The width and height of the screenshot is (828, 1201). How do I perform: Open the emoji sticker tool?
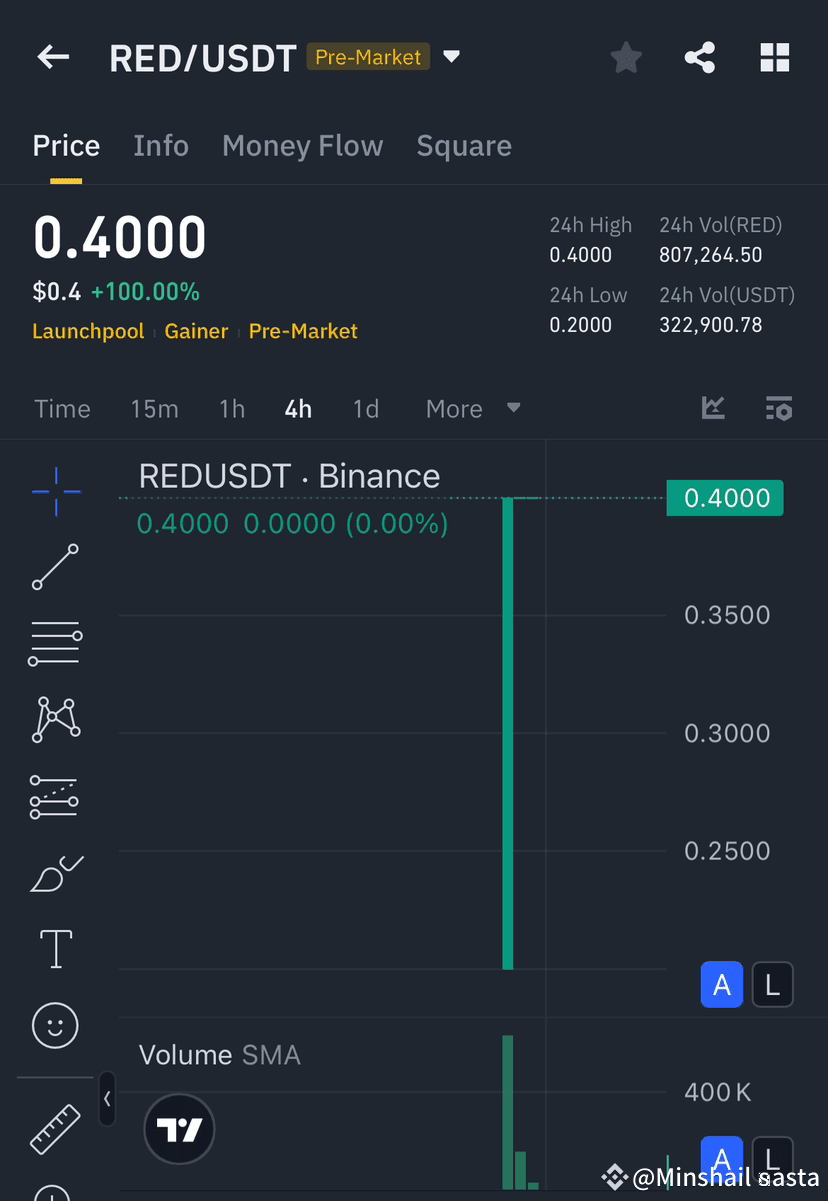coord(55,1025)
